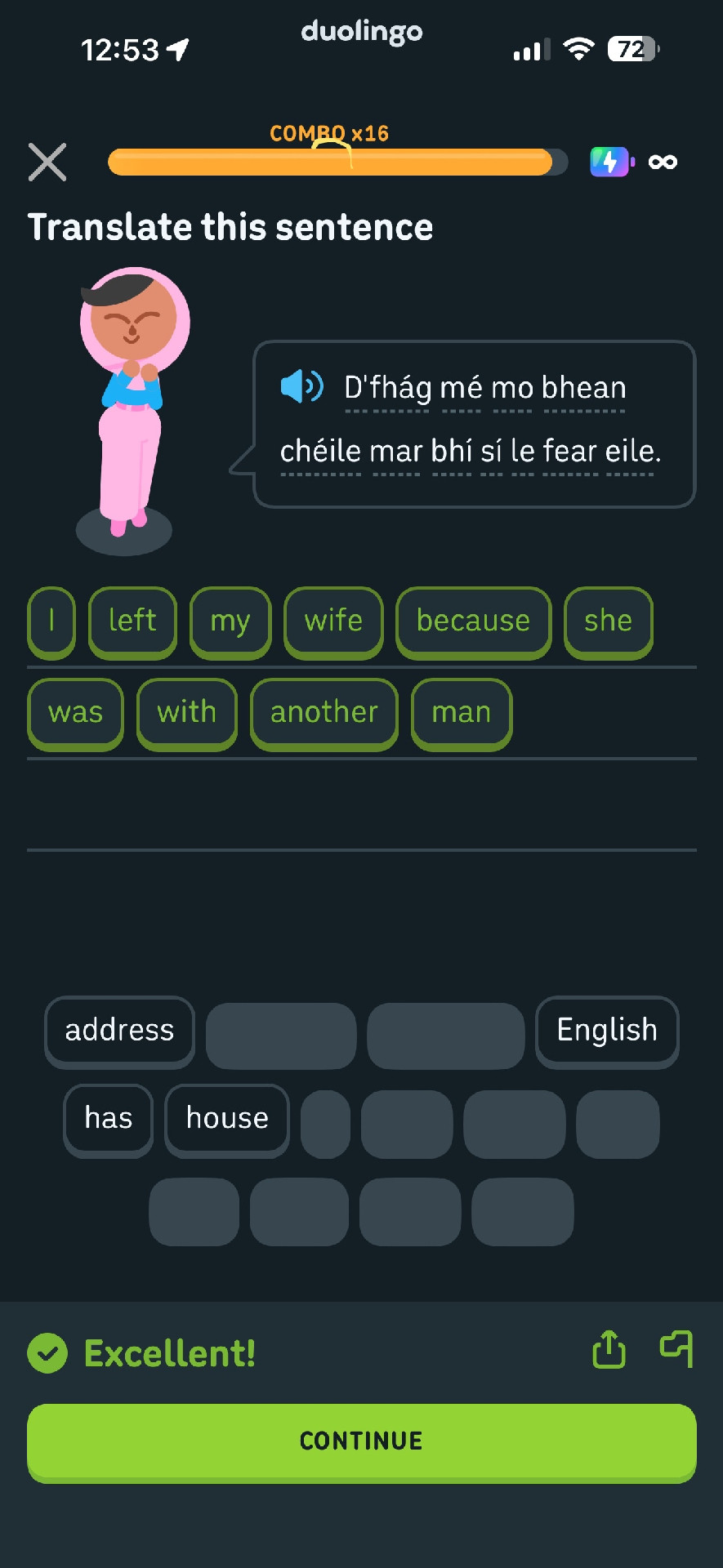Show hint for the word 'bhean'
This screenshot has width=723, height=1568.
coord(584,388)
